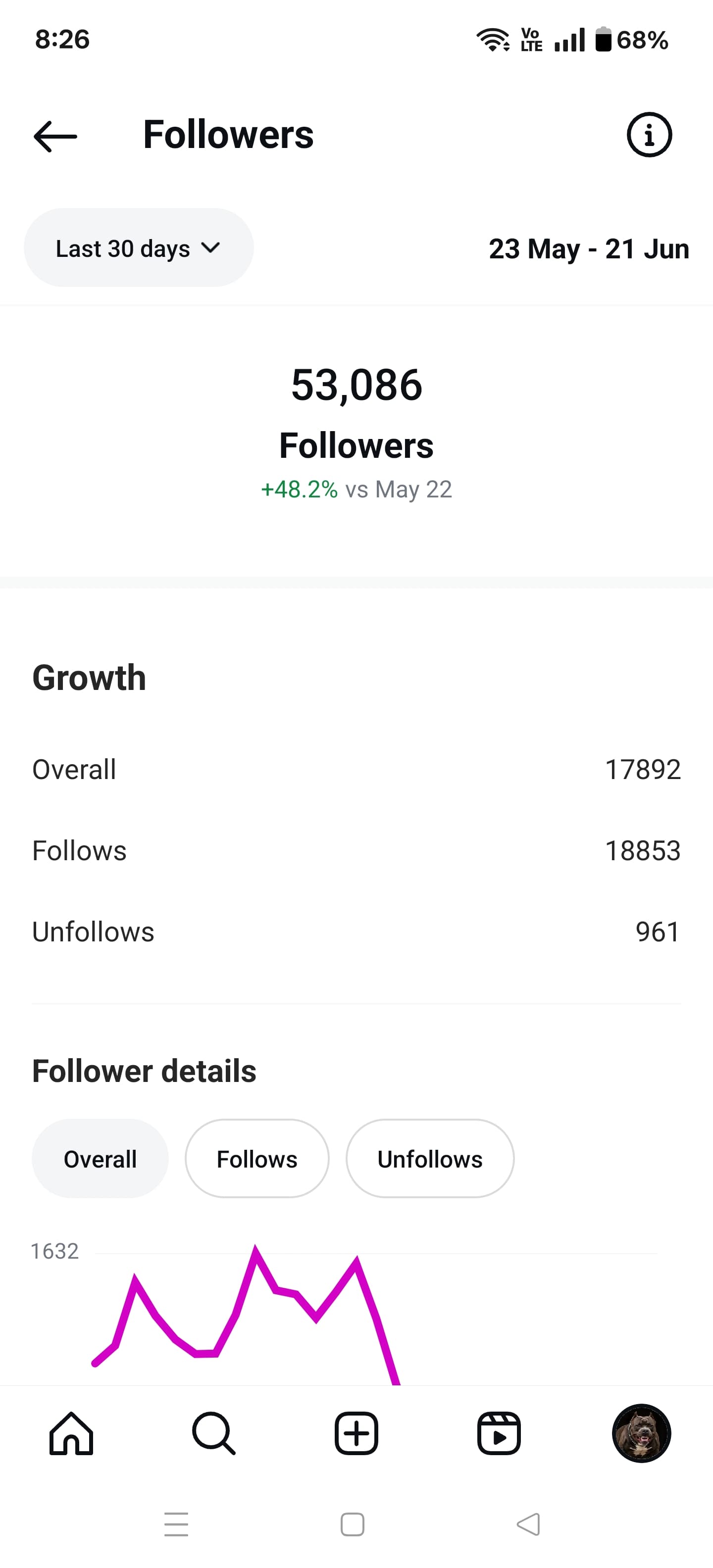This screenshot has width=713, height=1568.
Task: Open the Home tab
Action: point(71,1433)
